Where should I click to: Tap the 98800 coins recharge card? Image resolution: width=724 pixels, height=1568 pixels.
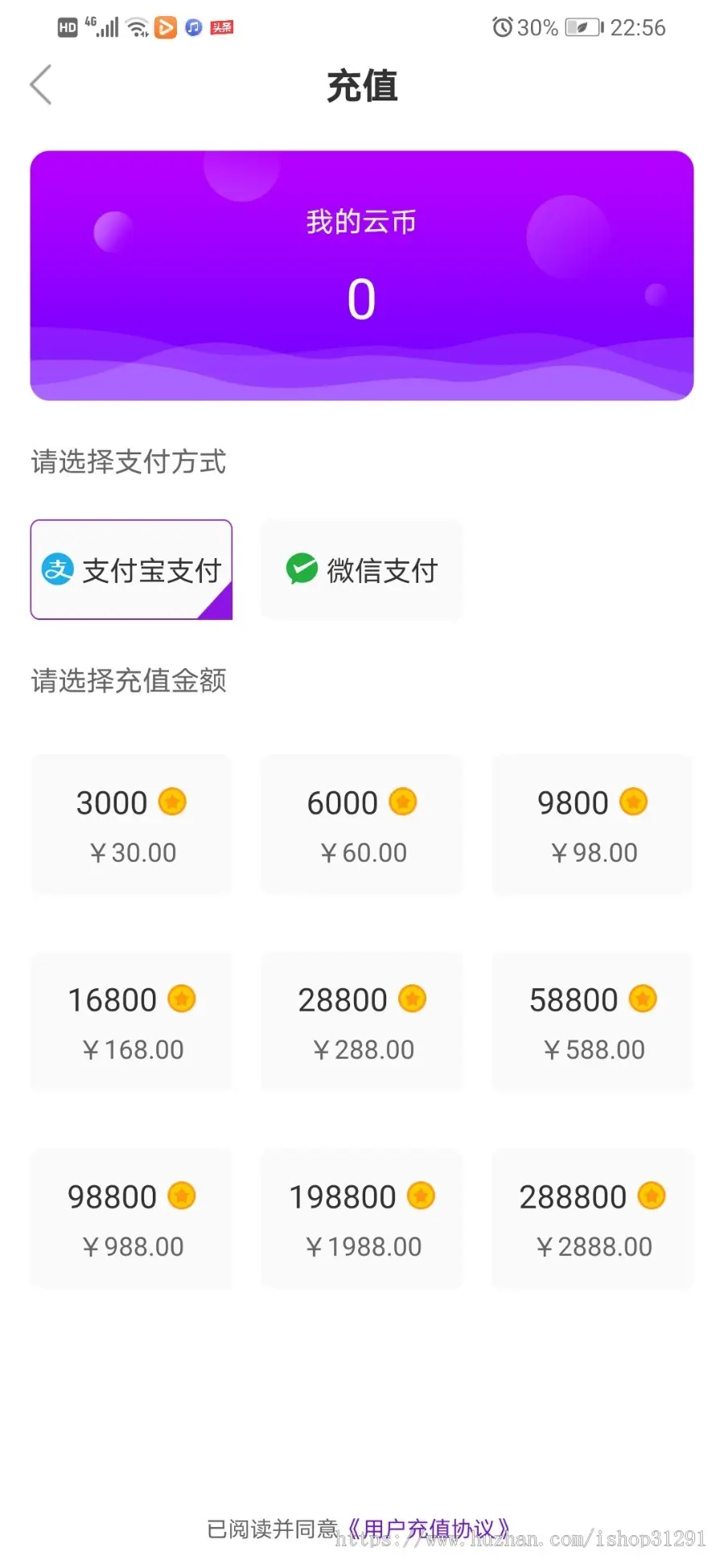tap(130, 1218)
